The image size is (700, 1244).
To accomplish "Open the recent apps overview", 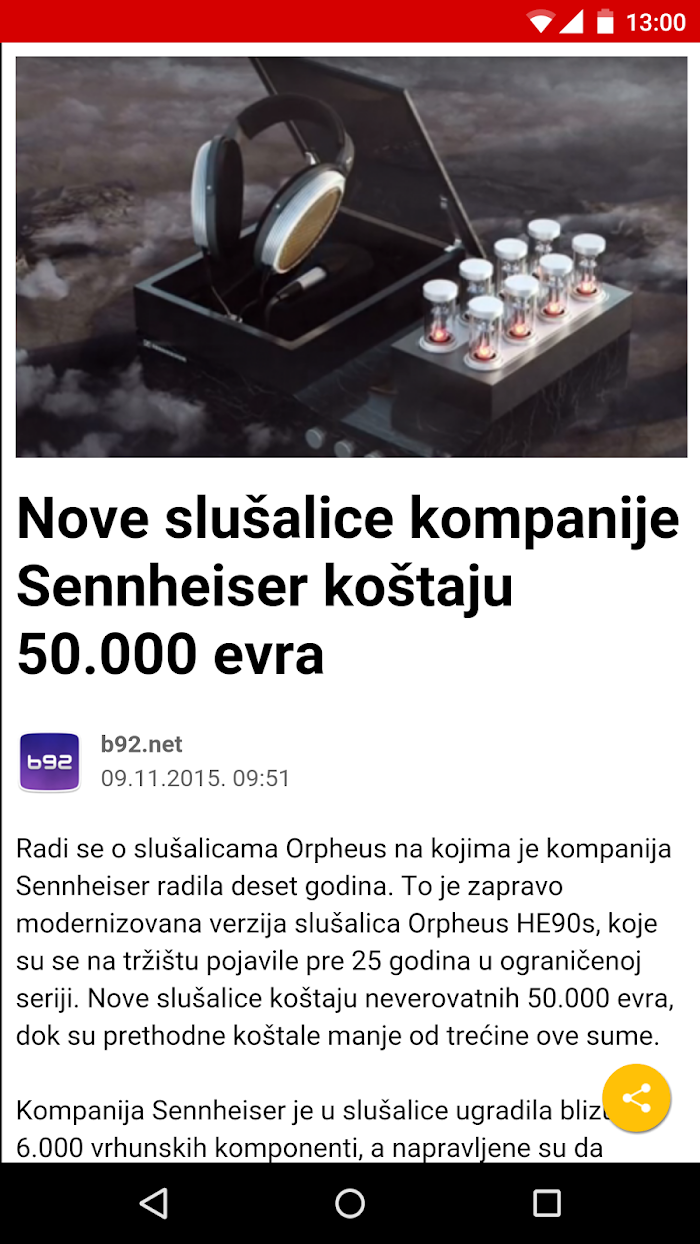I will pyautogui.click(x=546, y=1203).
